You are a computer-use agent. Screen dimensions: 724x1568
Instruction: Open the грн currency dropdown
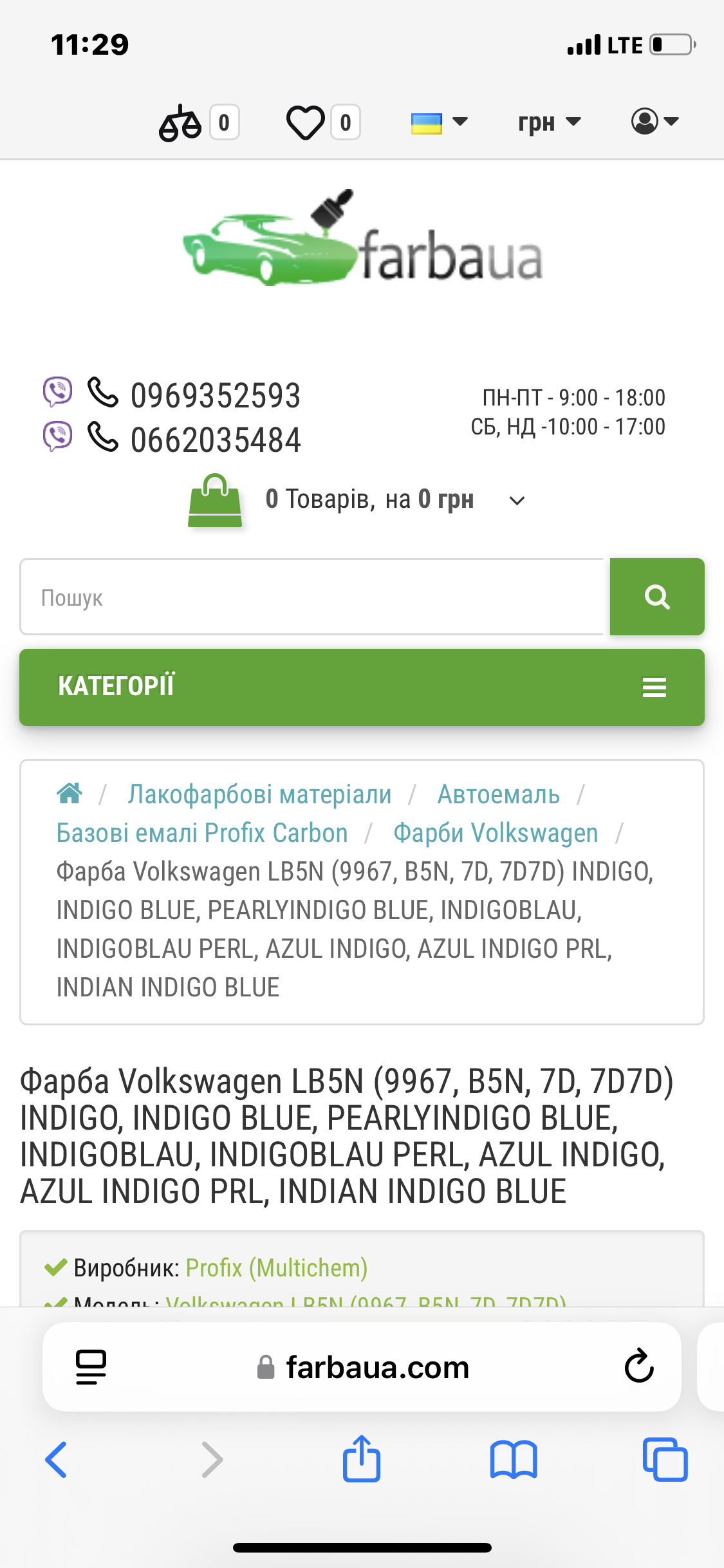pos(549,122)
